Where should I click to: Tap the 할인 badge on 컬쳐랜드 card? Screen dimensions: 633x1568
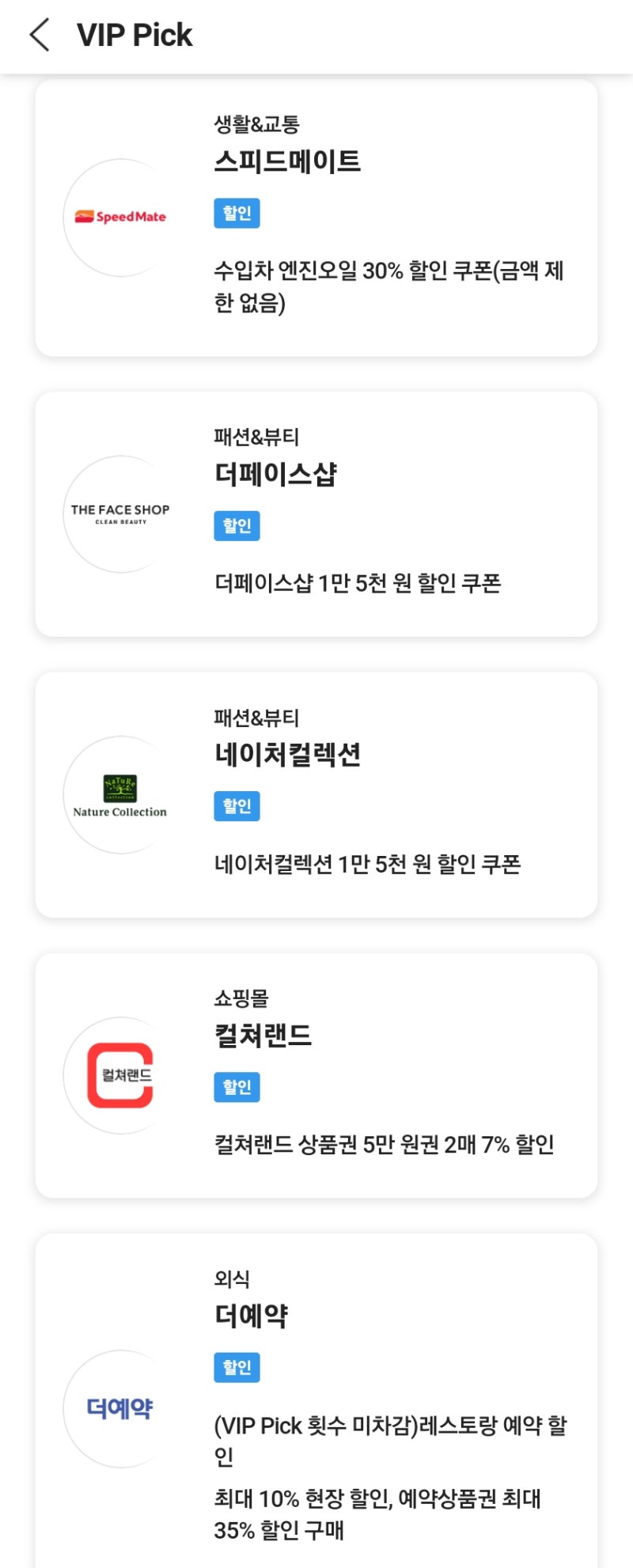pos(235,1087)
